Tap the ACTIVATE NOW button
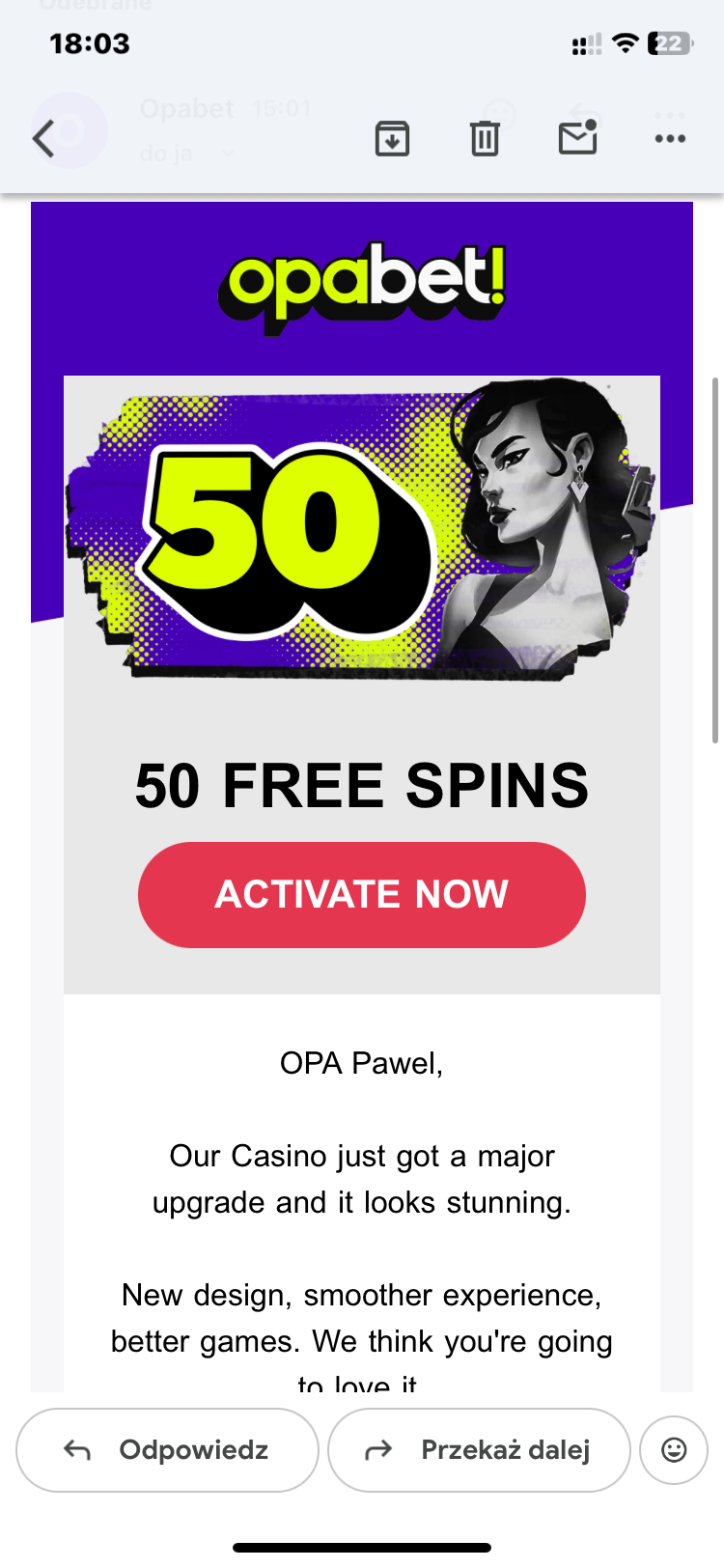Image resolution: width=724 pixels, height=1568 pixels. (x=362, y=894)
